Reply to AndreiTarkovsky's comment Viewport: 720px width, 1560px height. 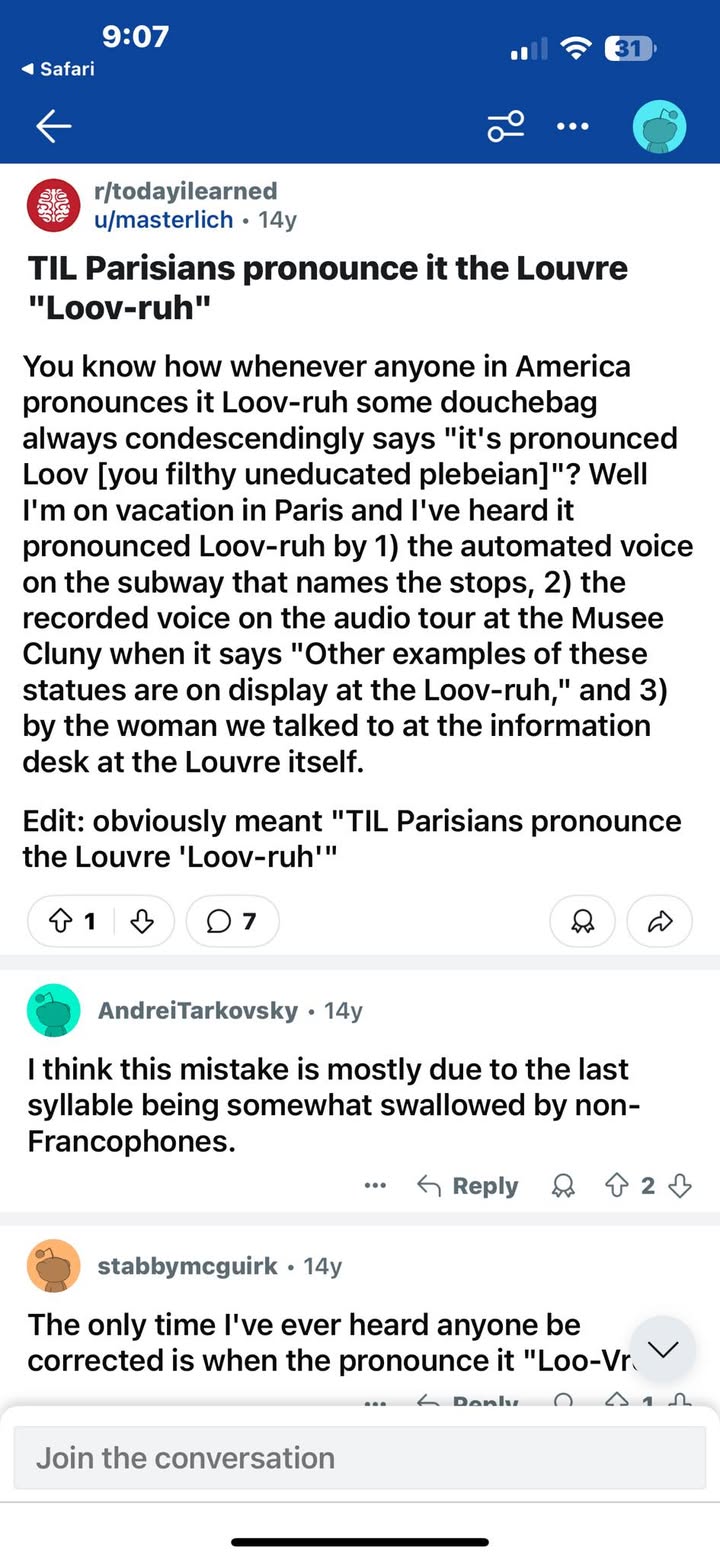(x=468, y=1186)
